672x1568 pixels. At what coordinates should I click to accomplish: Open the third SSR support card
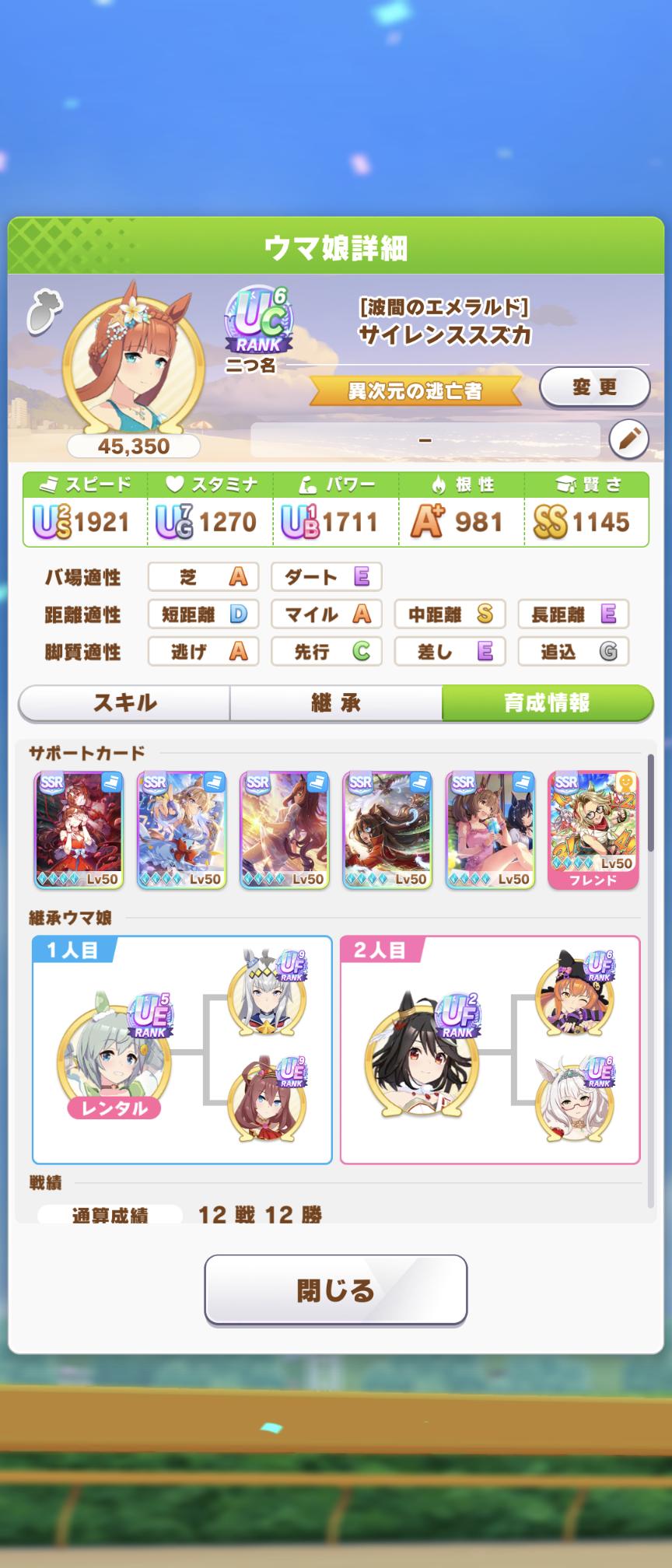(284, 830)
